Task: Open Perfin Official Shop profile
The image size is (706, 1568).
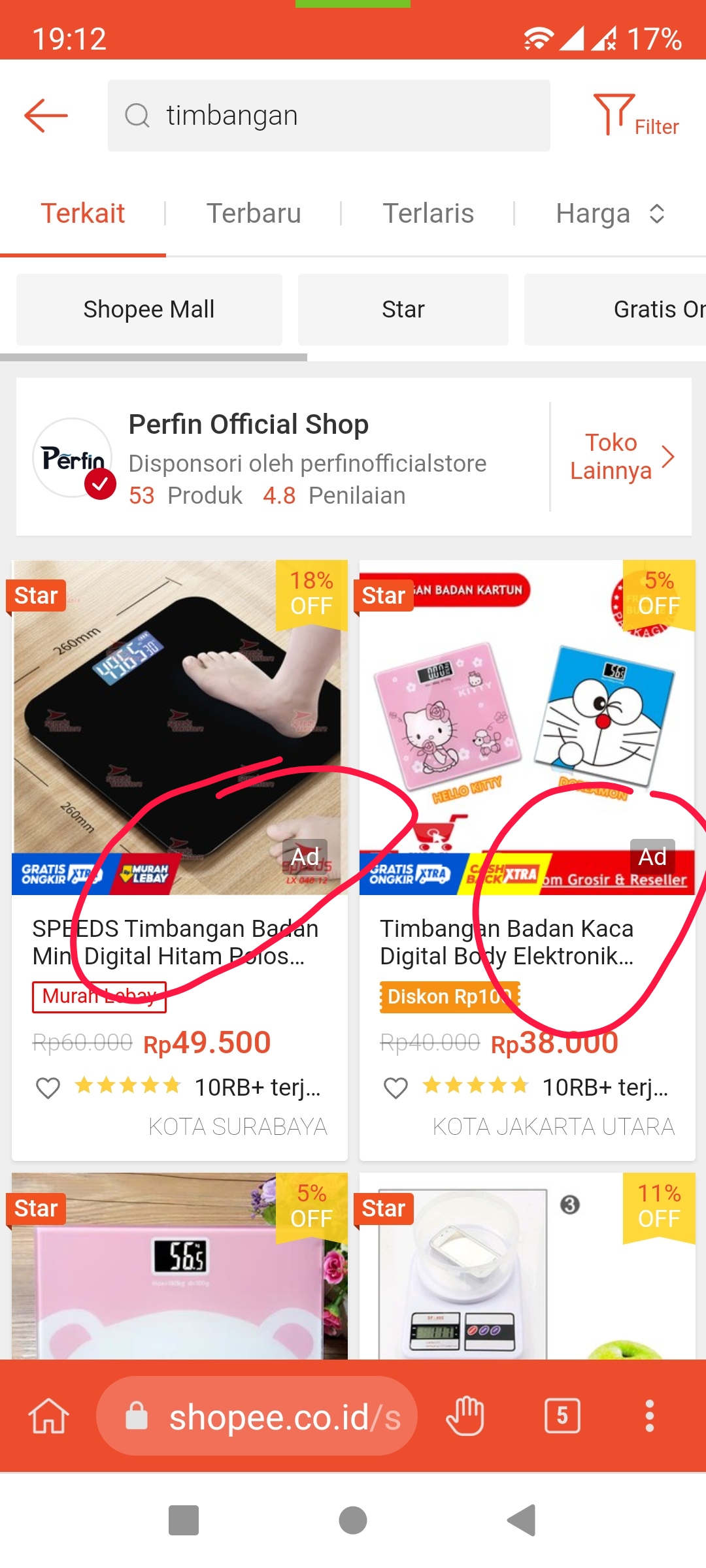Action: pyautogui.click(x=248, y=423)
